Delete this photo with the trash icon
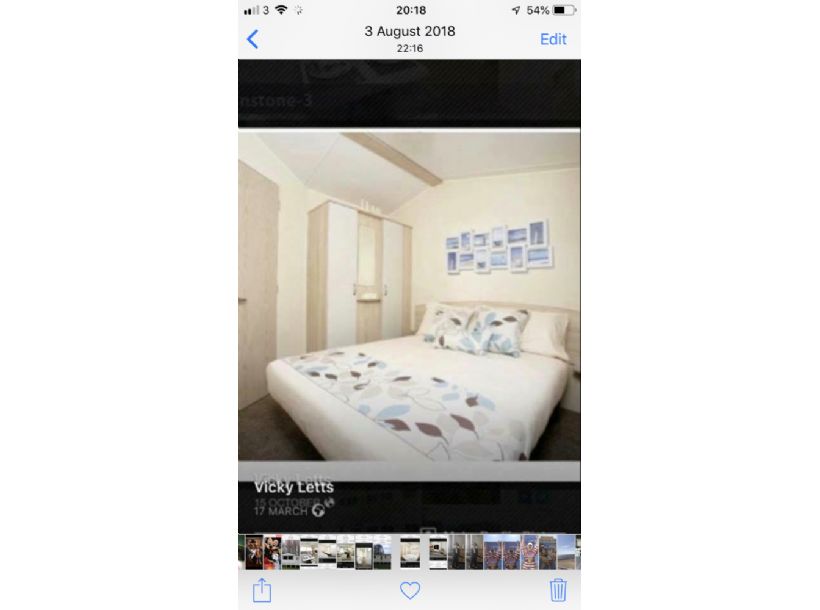Viewport: 820px width, 610px height. point(558,590)
